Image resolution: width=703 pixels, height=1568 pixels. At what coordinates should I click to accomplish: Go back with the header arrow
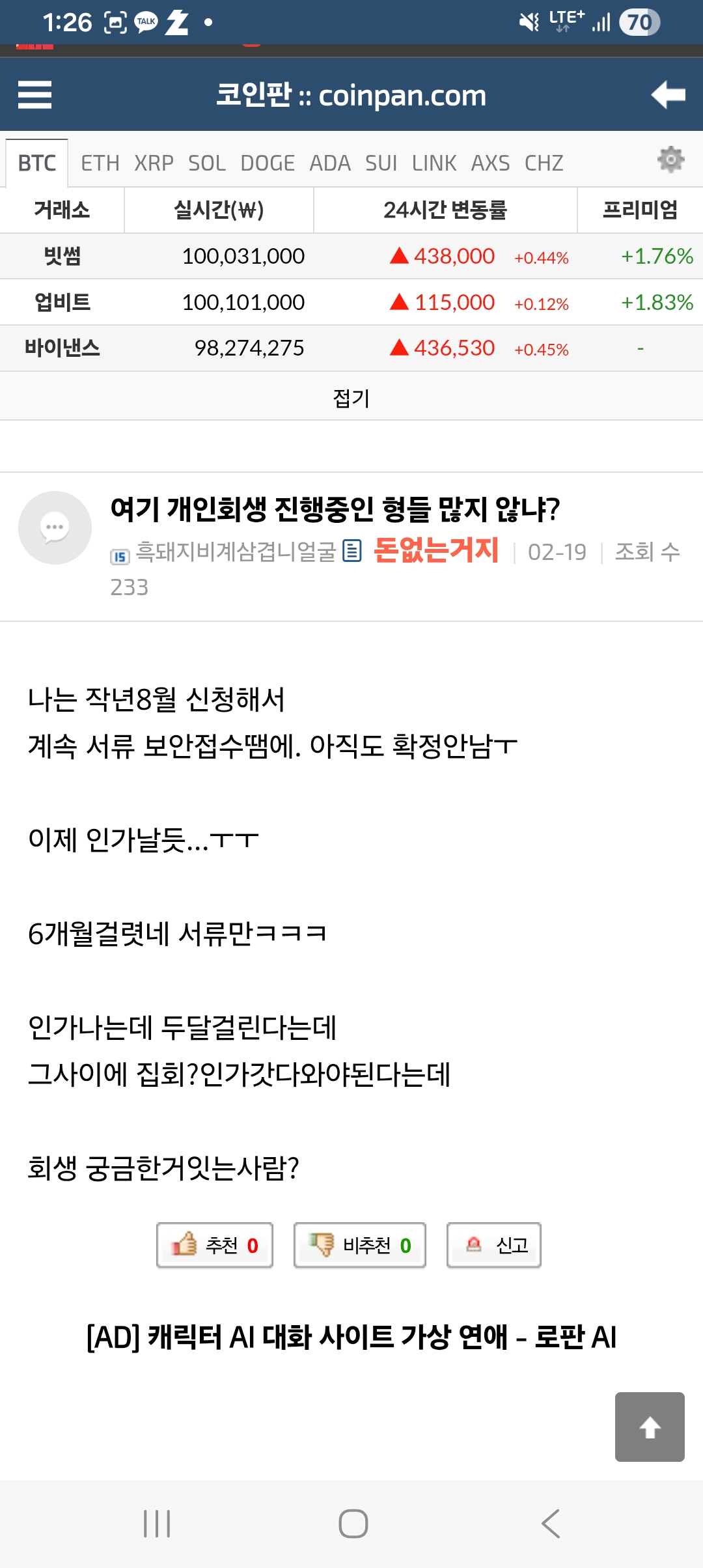click(668, 95)
